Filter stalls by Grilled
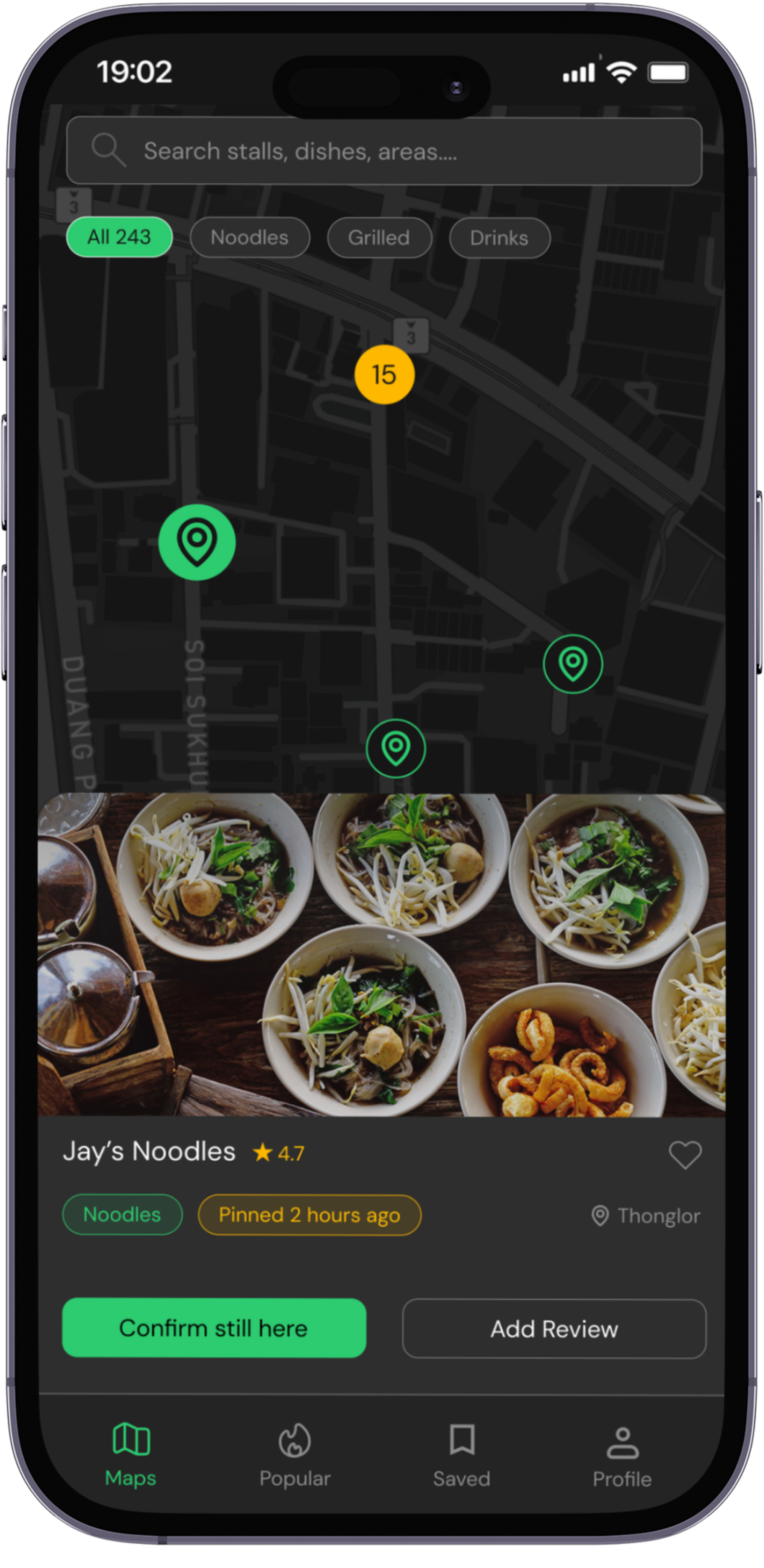 [x=379, y=237]
